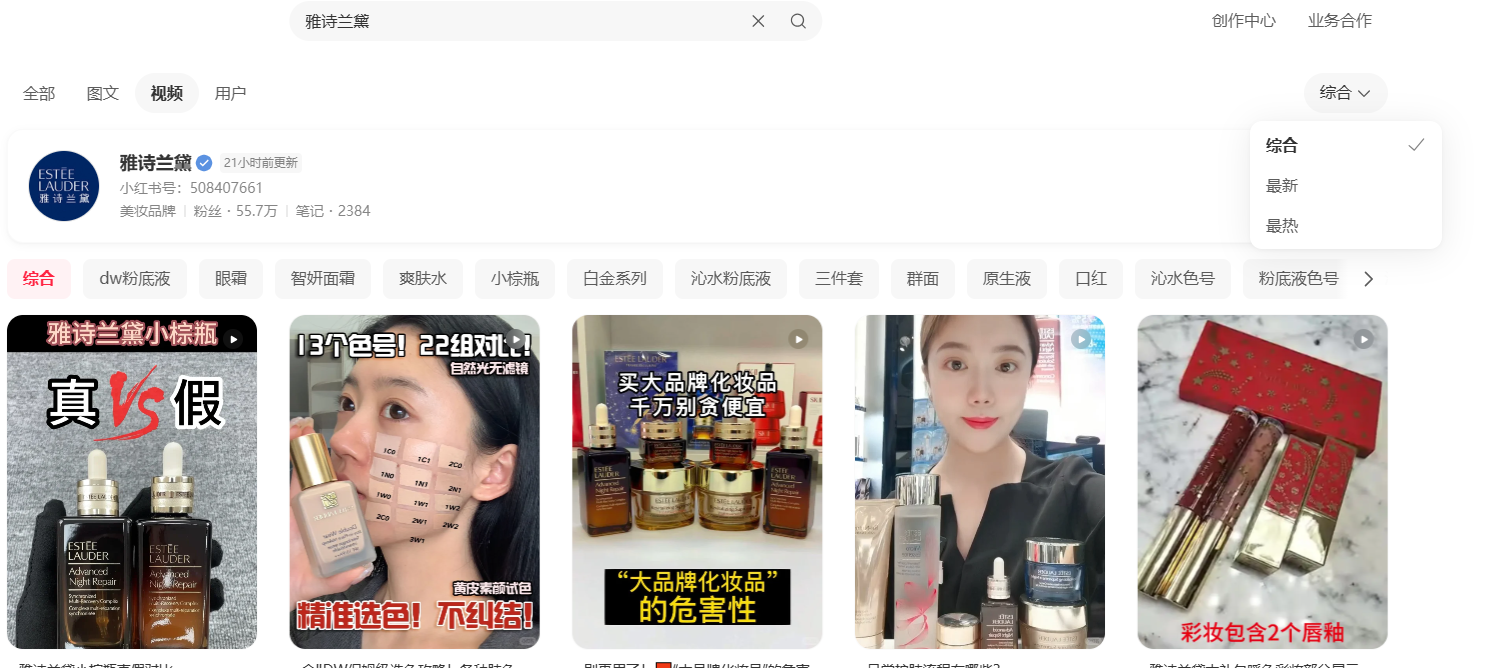The image size is (1509, 668).
Task: Collapse the 综合 sort dropdown
Action: tap(1345, 93)
